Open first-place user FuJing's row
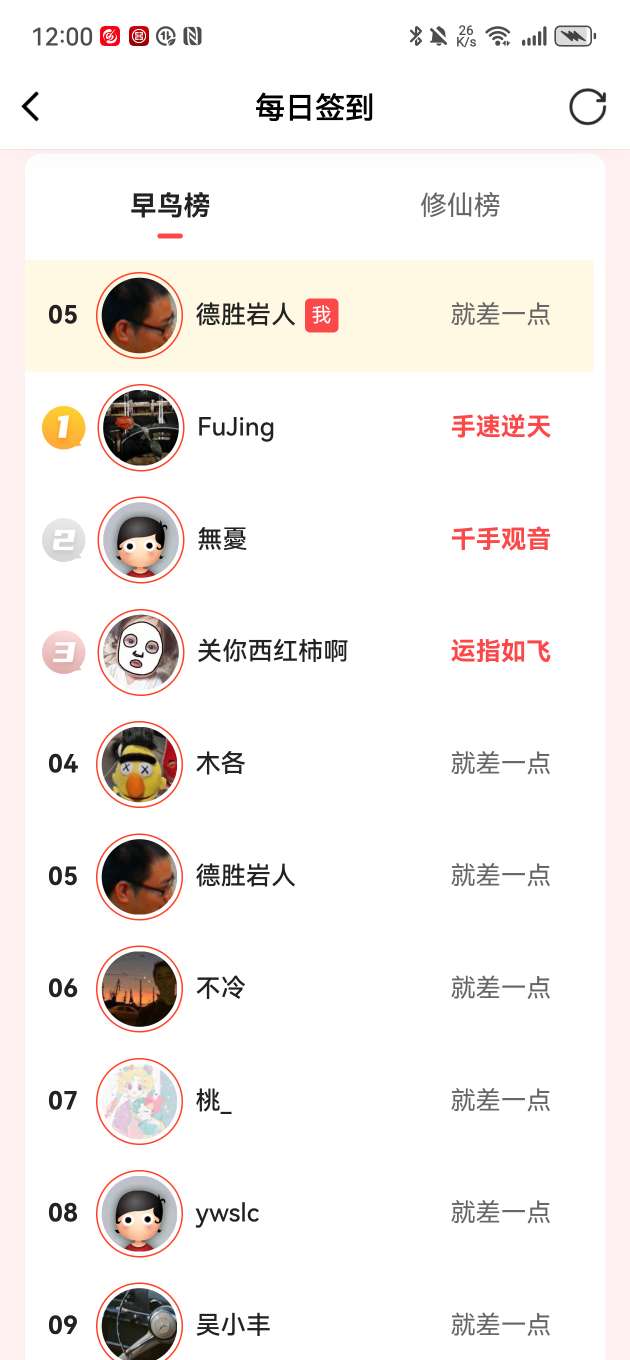This screenshot has width=630, height=1360. pos(309,428)
